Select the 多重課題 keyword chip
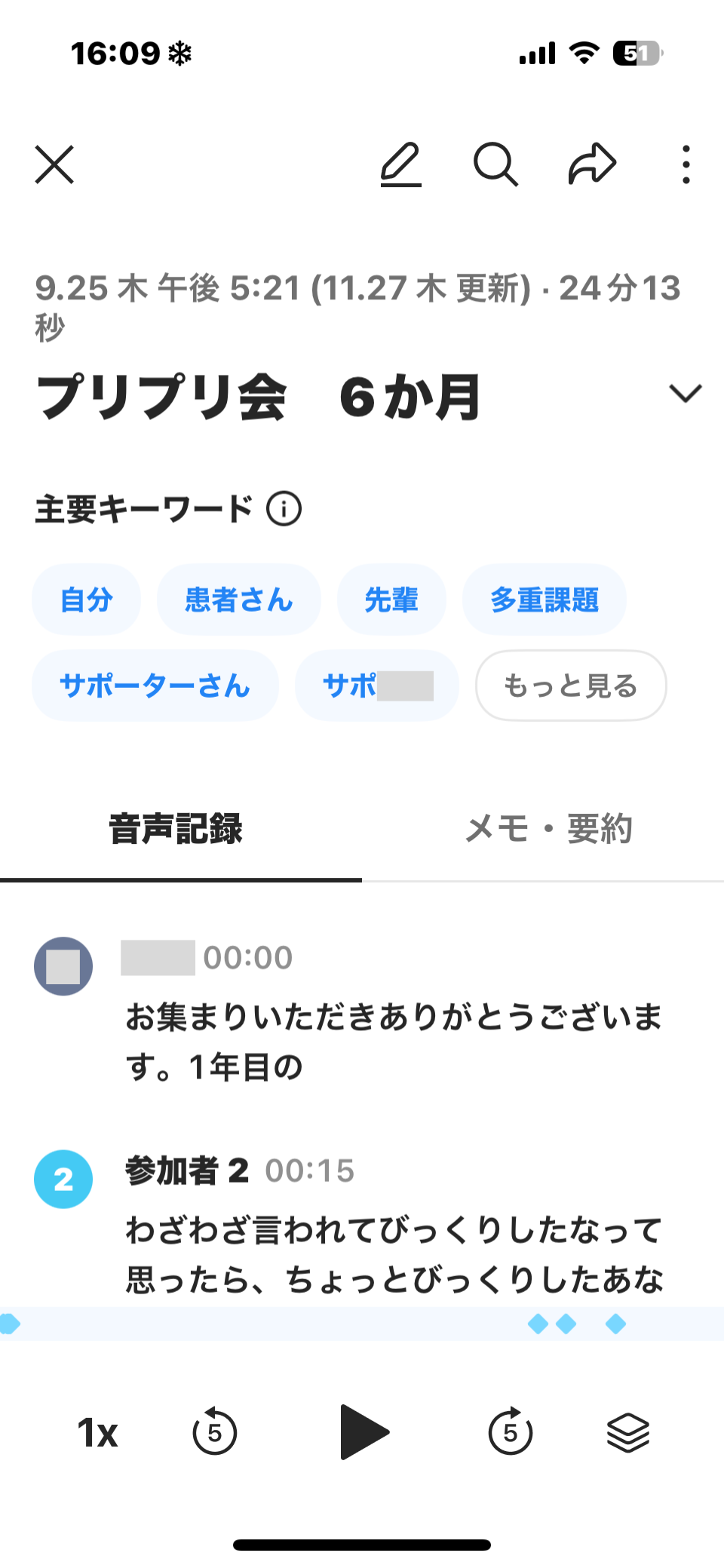 point(544,600)
